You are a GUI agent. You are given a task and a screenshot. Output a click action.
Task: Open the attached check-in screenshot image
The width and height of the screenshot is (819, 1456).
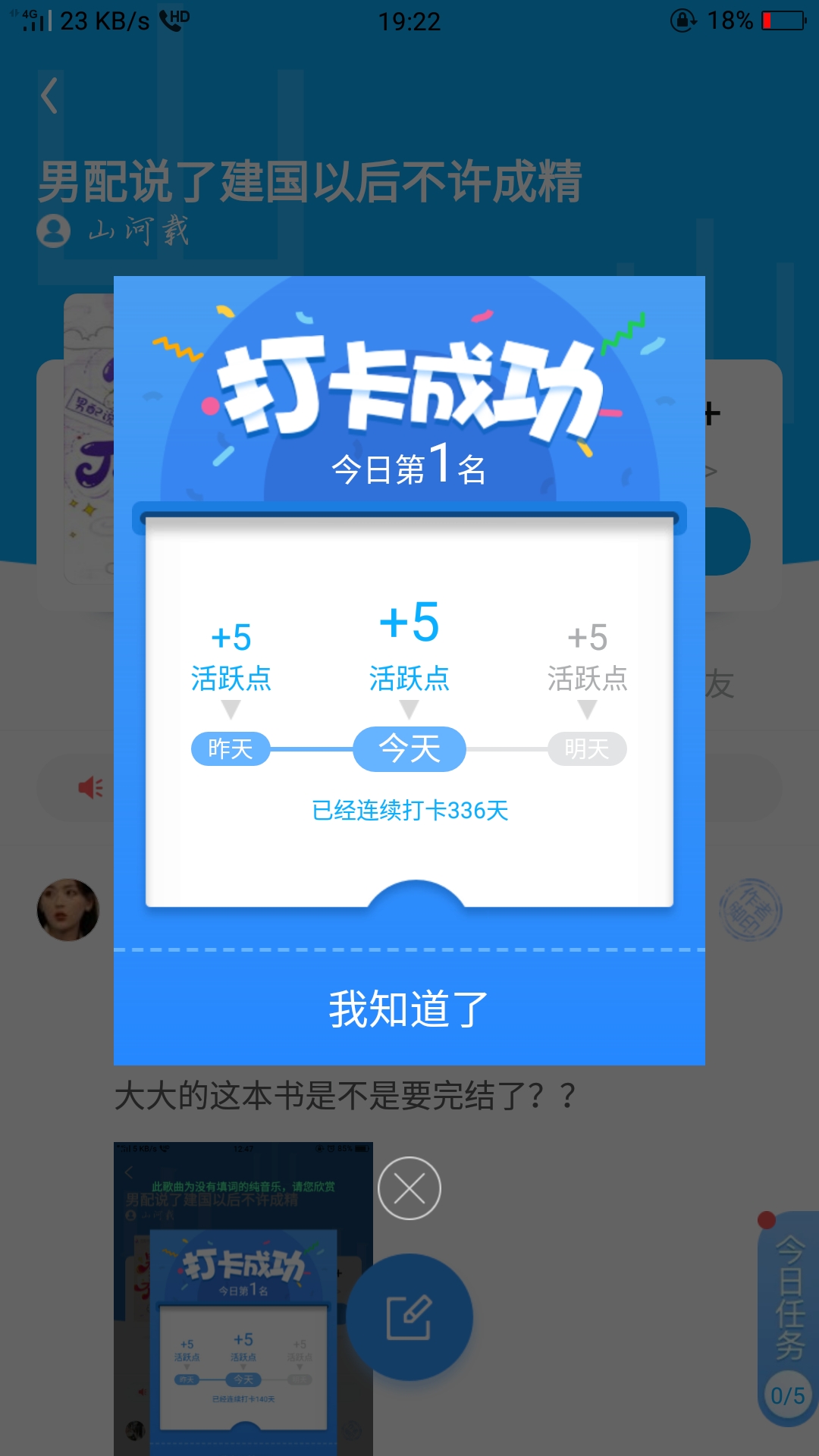pos(243,1297)
